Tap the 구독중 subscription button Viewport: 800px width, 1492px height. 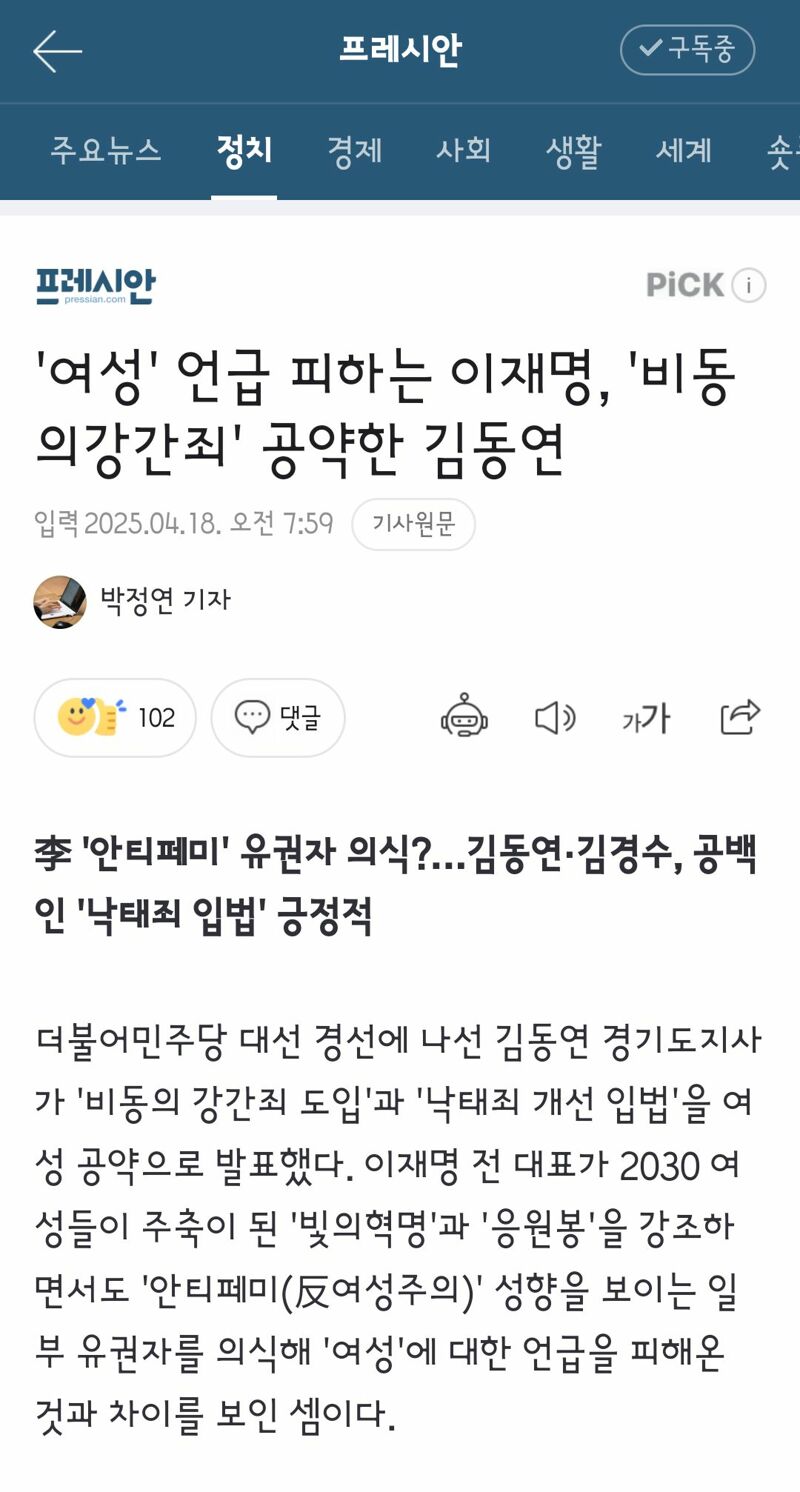tap(687, 50)
